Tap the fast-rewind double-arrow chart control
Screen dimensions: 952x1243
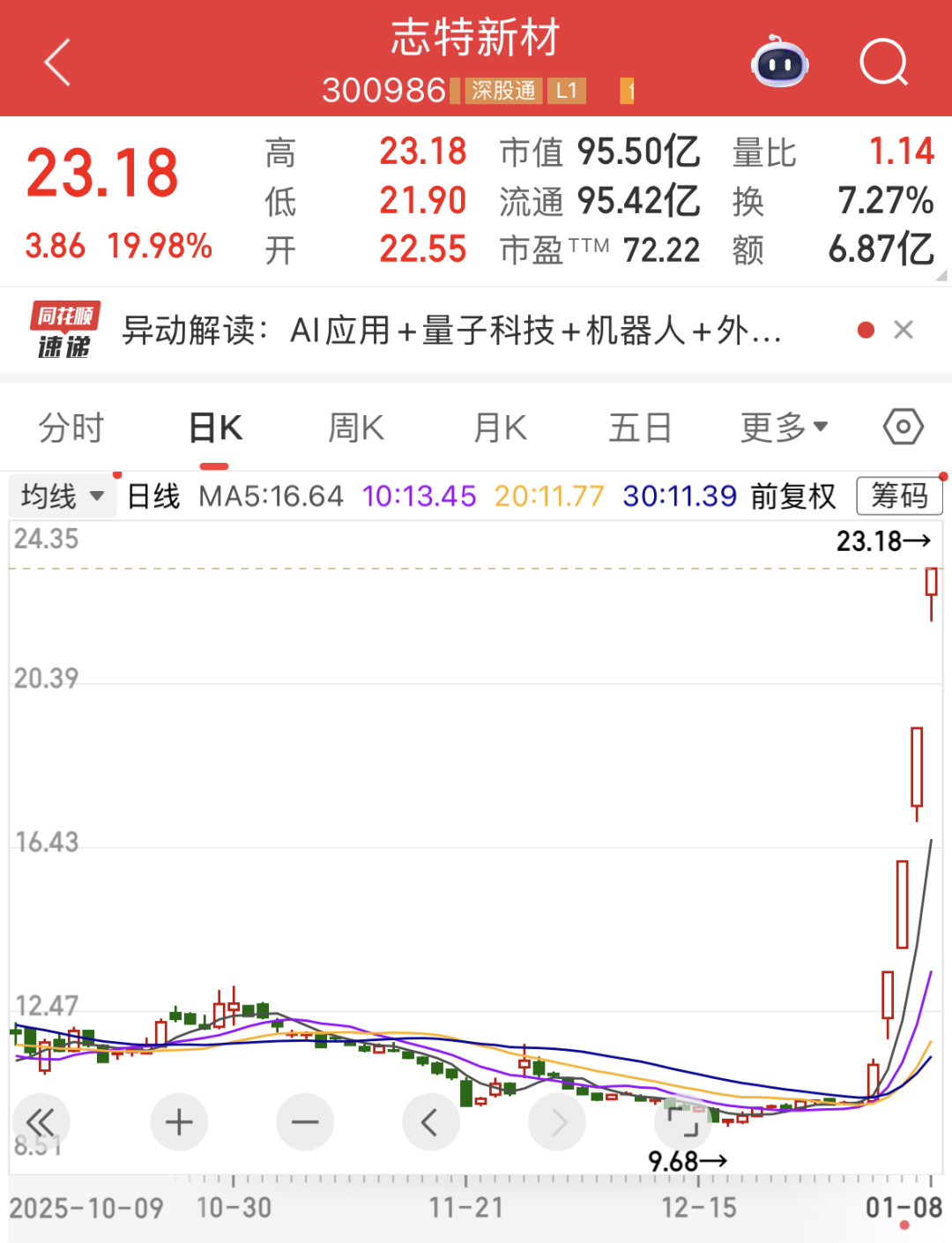pos(41,1121)
